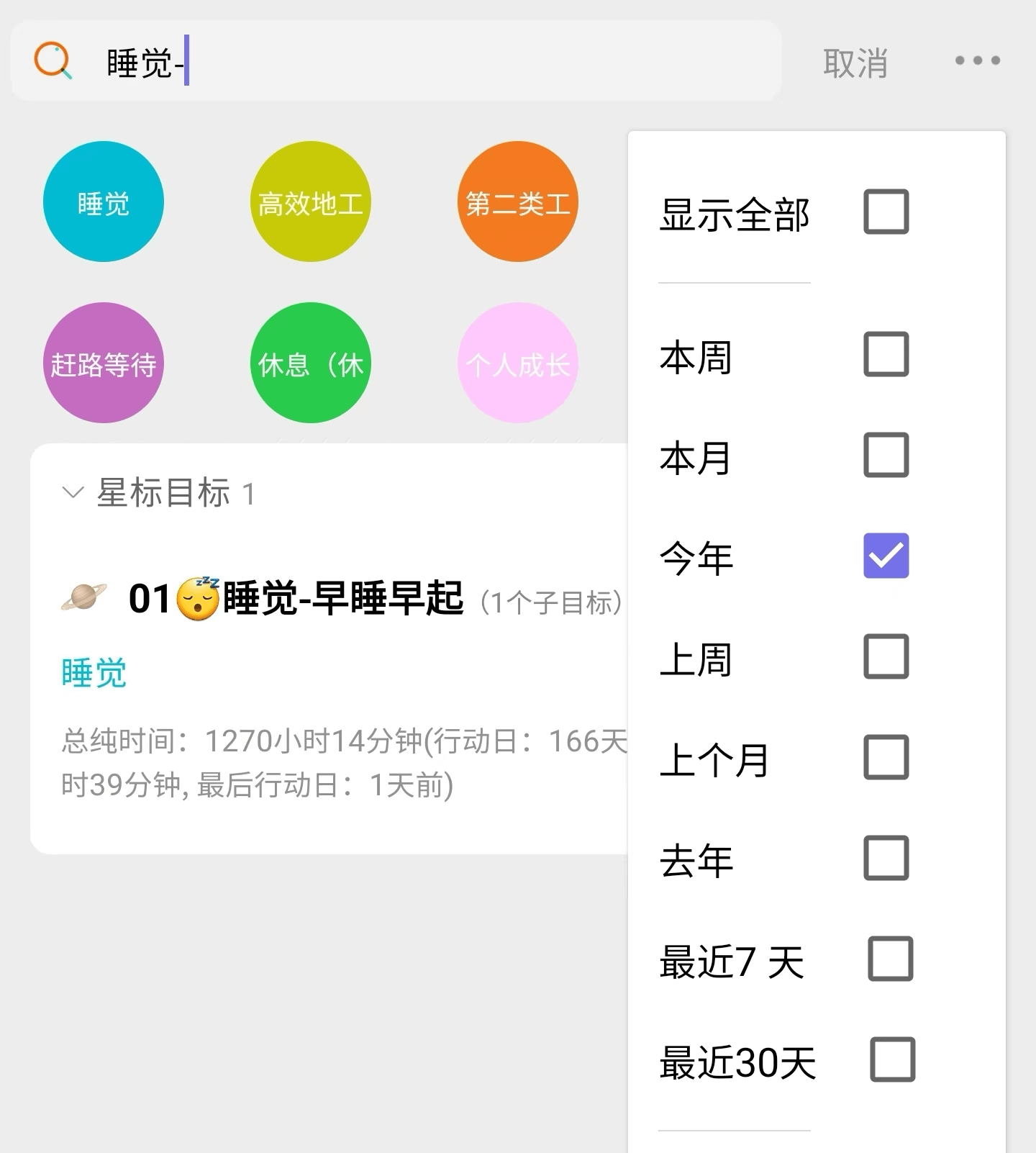
Task: Check the 上个月 filter checkbox
Action: 886,757
